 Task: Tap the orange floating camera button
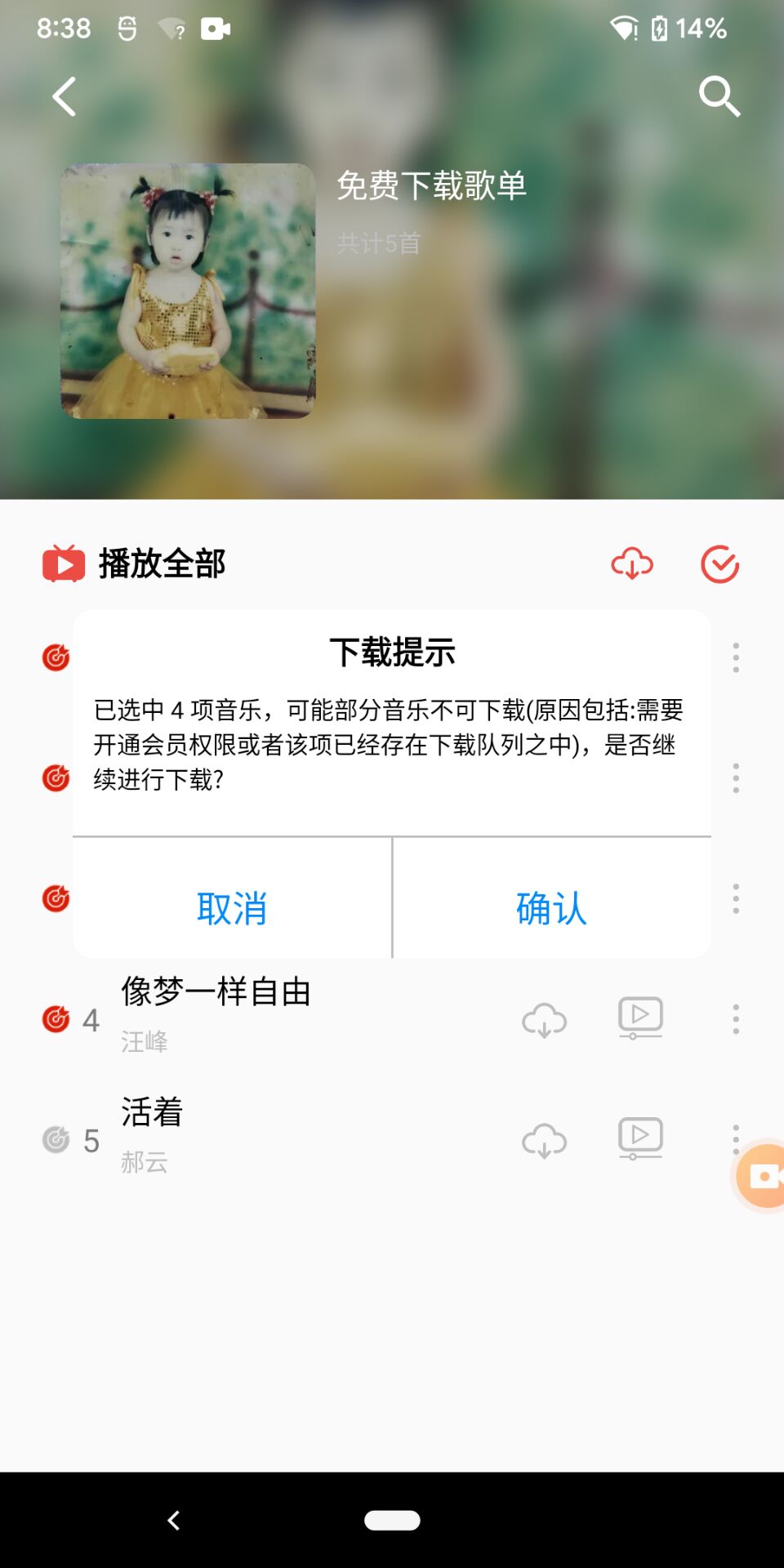point(763,1176)
